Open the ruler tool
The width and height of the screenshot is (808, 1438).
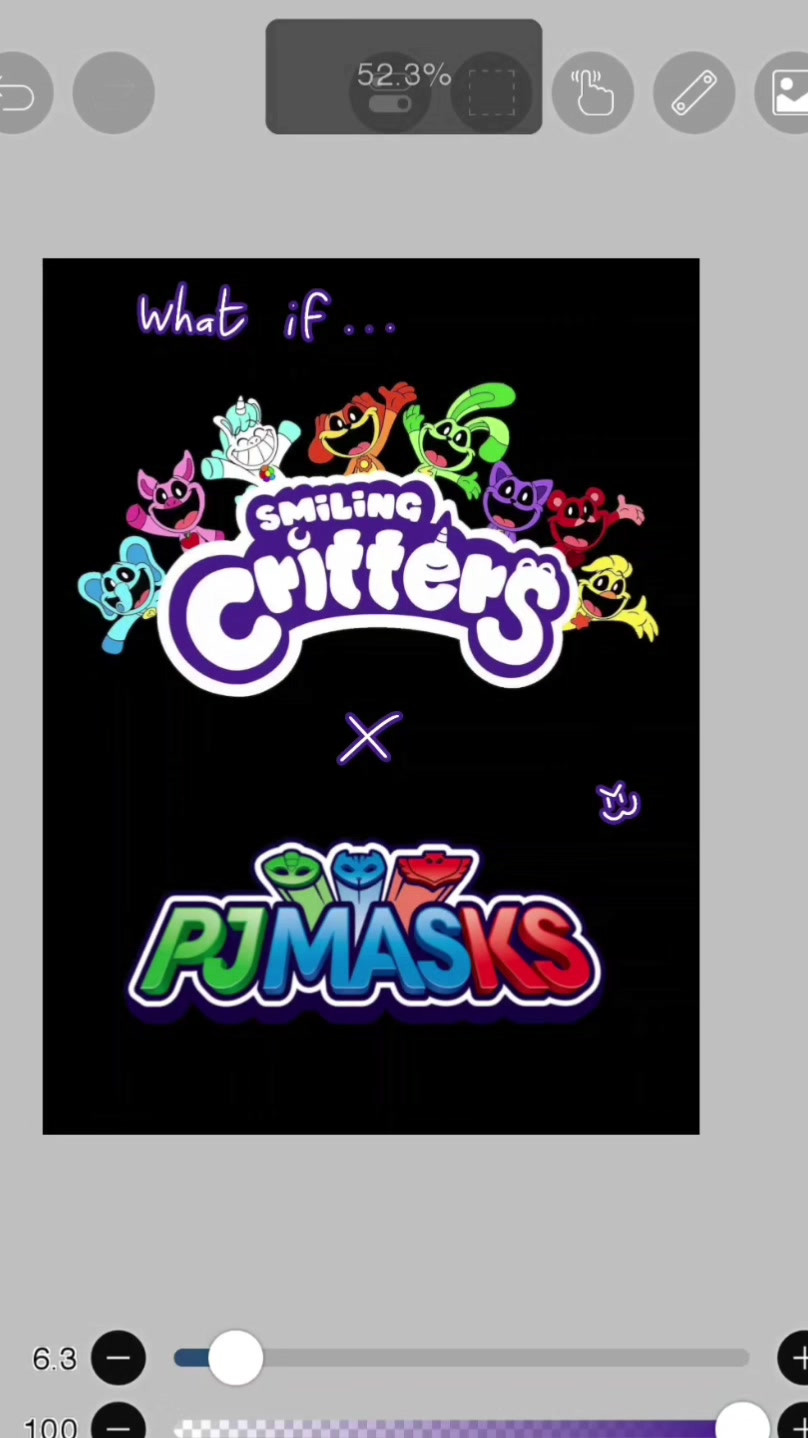pyautogui.click(x=694, y=93)
